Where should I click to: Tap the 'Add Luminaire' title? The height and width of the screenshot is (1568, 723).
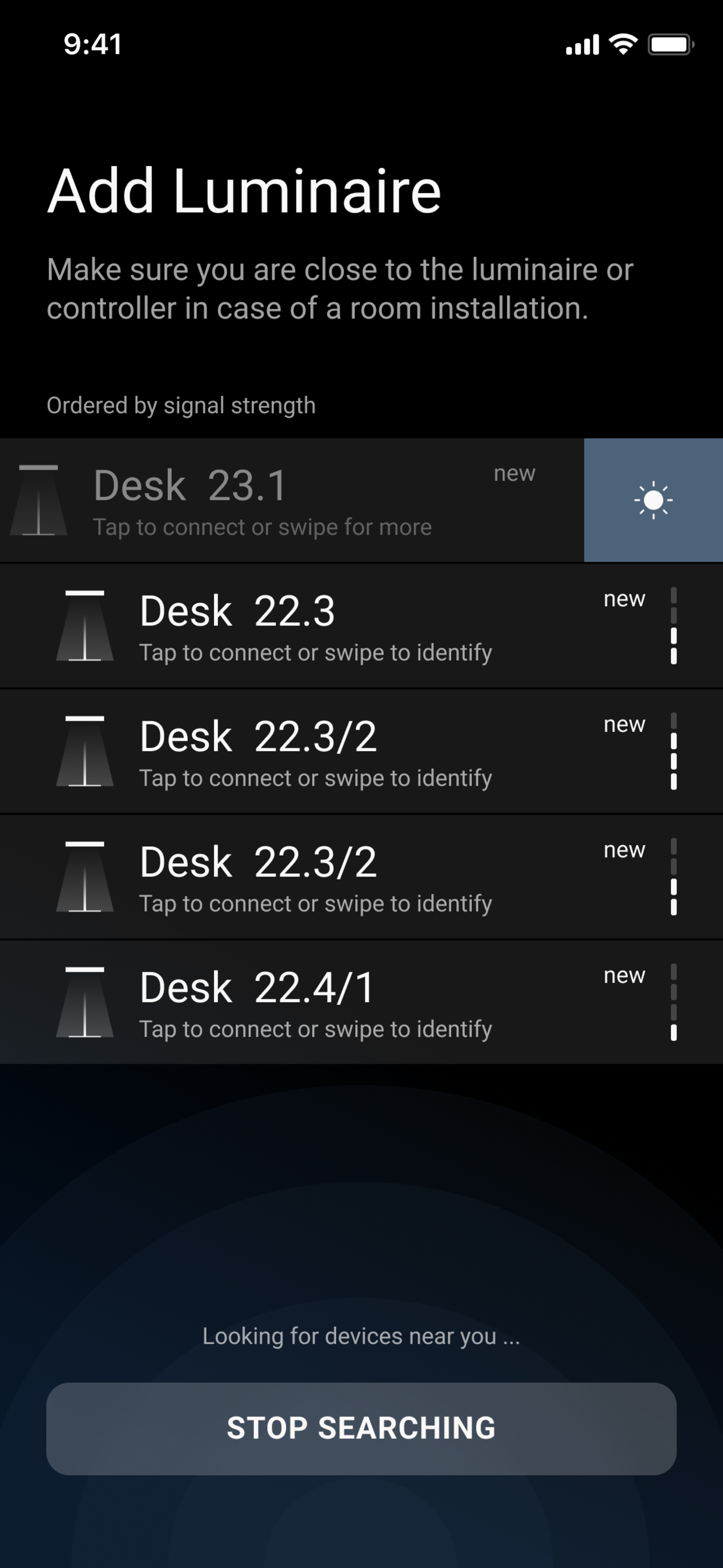(244, 192)
